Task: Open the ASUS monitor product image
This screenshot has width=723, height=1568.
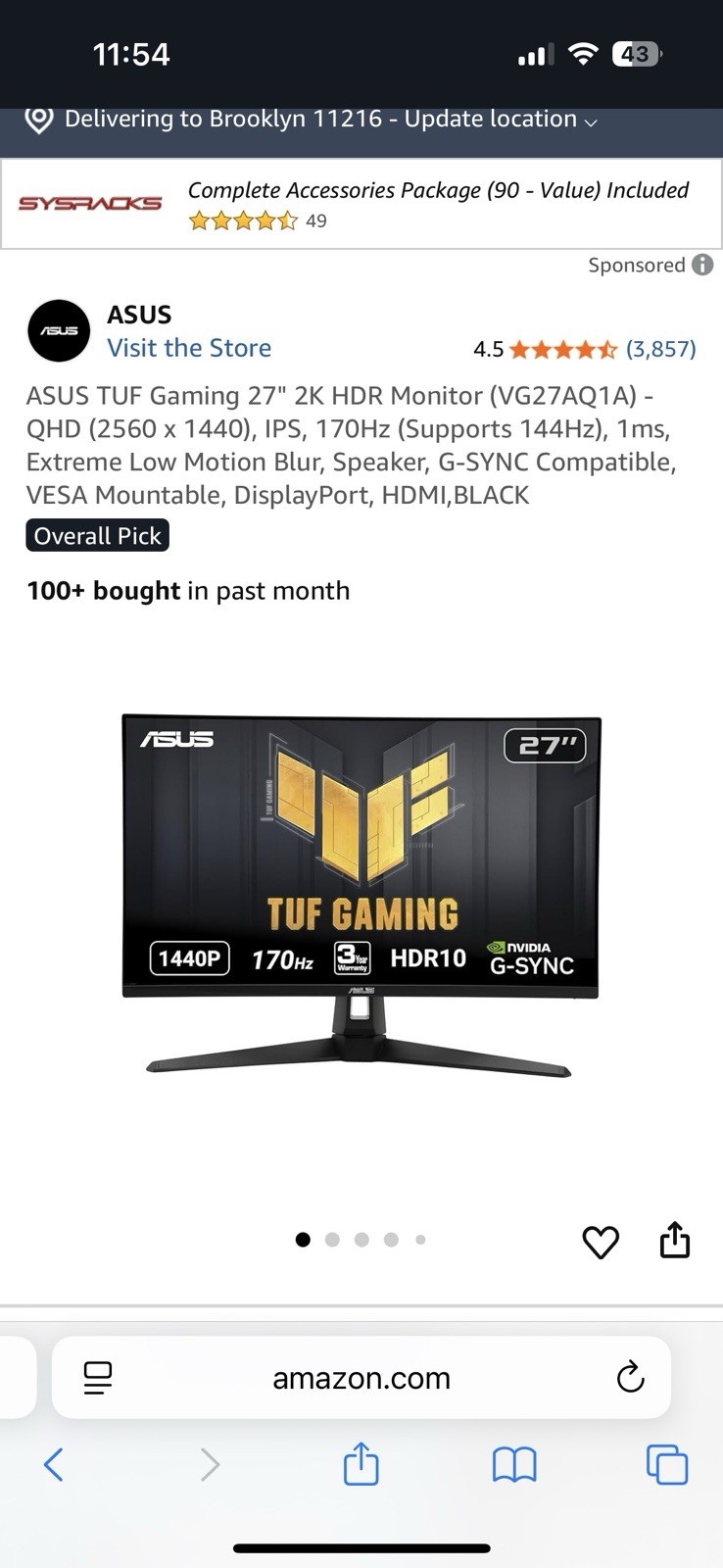Action: [x=361, y=894]
